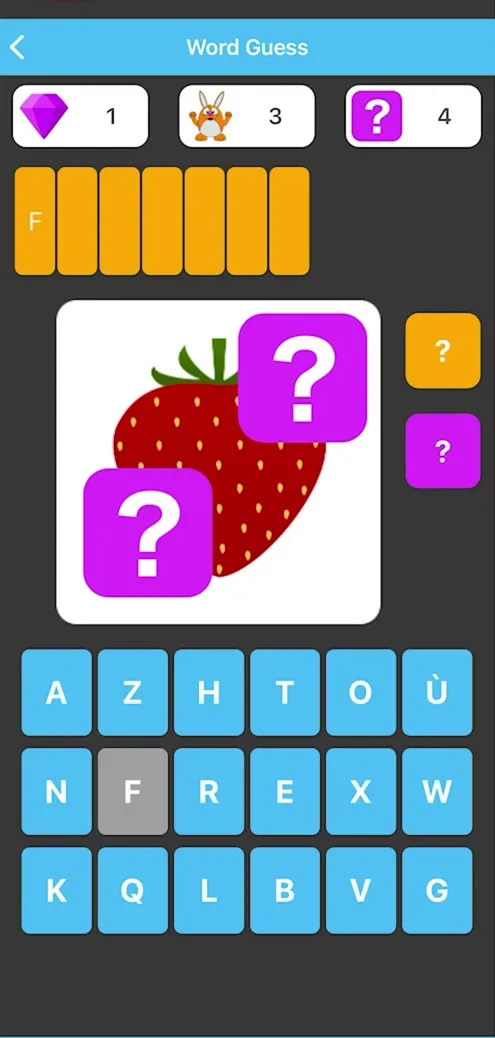
Task: Pick the letter H tile
Action: (208, 692)
